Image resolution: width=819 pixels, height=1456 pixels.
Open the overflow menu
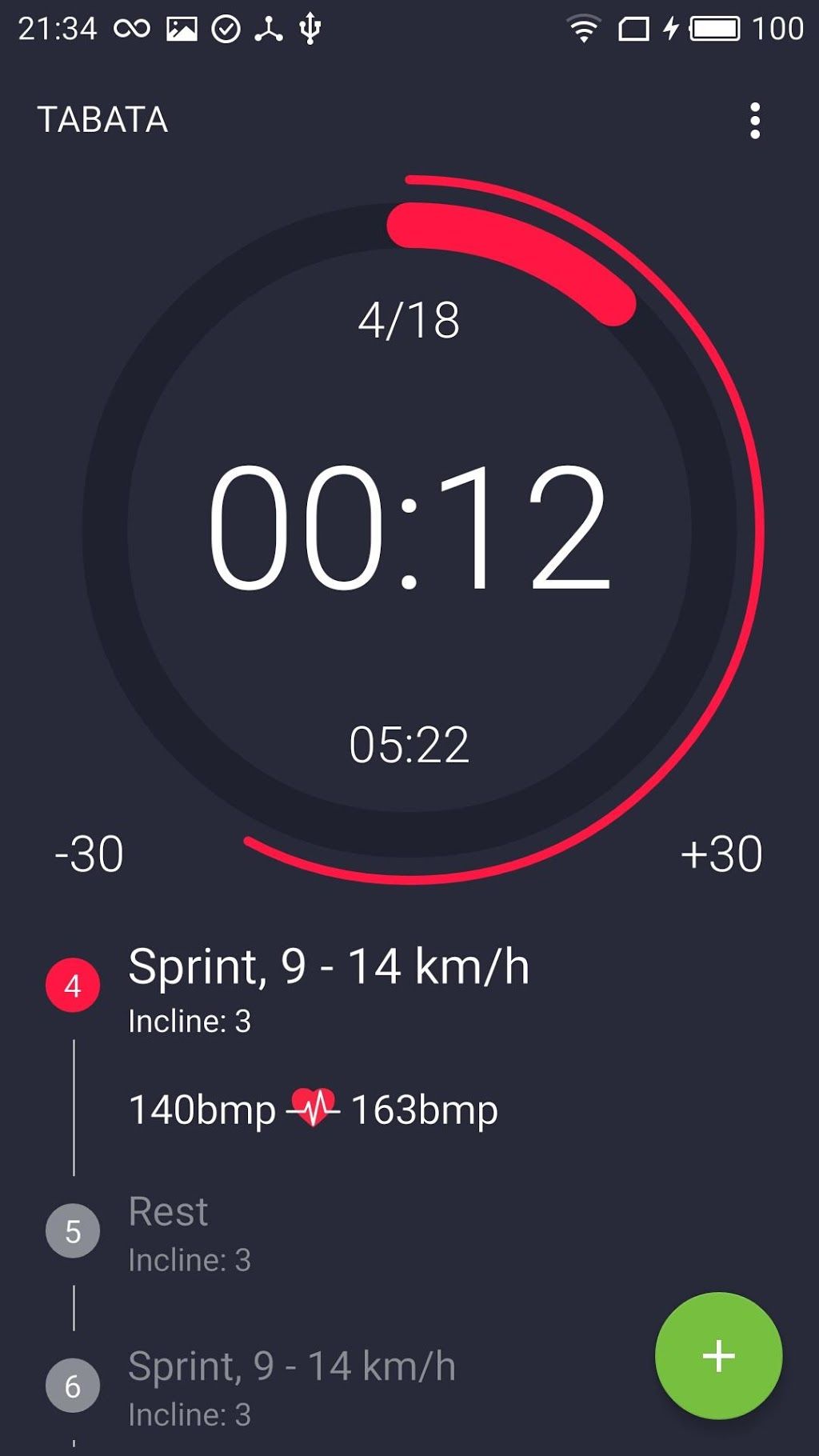click(x=754, y=121)
